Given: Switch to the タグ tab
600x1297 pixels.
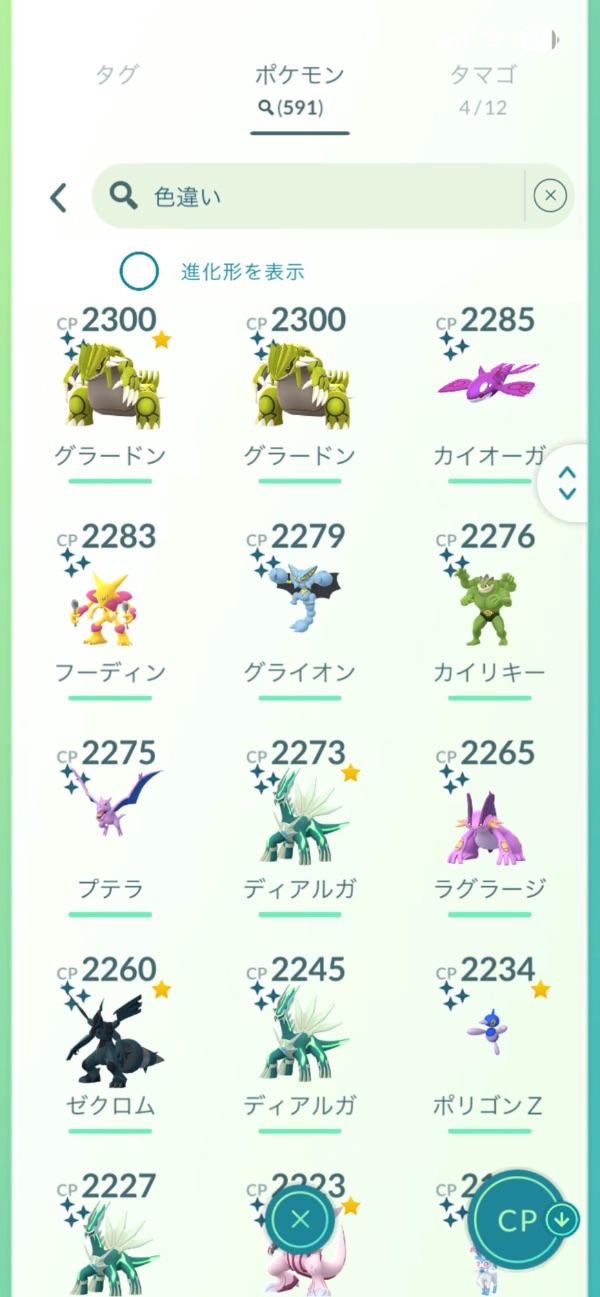Looking at the screenshot, I should [x=117, y=75].
